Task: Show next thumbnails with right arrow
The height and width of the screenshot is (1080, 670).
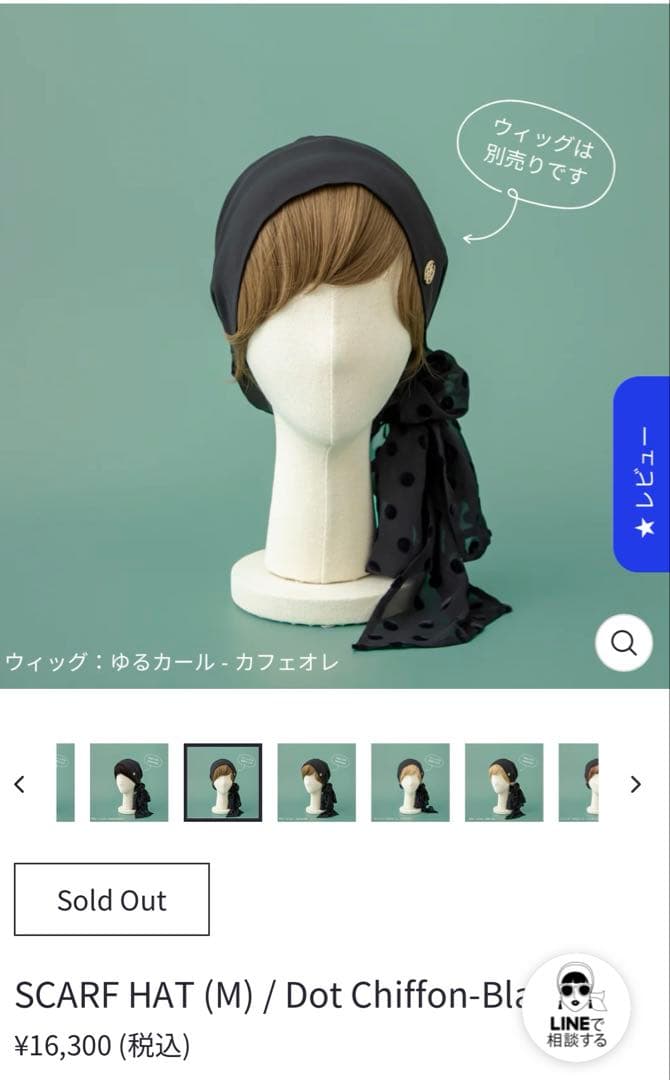Action: pos(635,784)
